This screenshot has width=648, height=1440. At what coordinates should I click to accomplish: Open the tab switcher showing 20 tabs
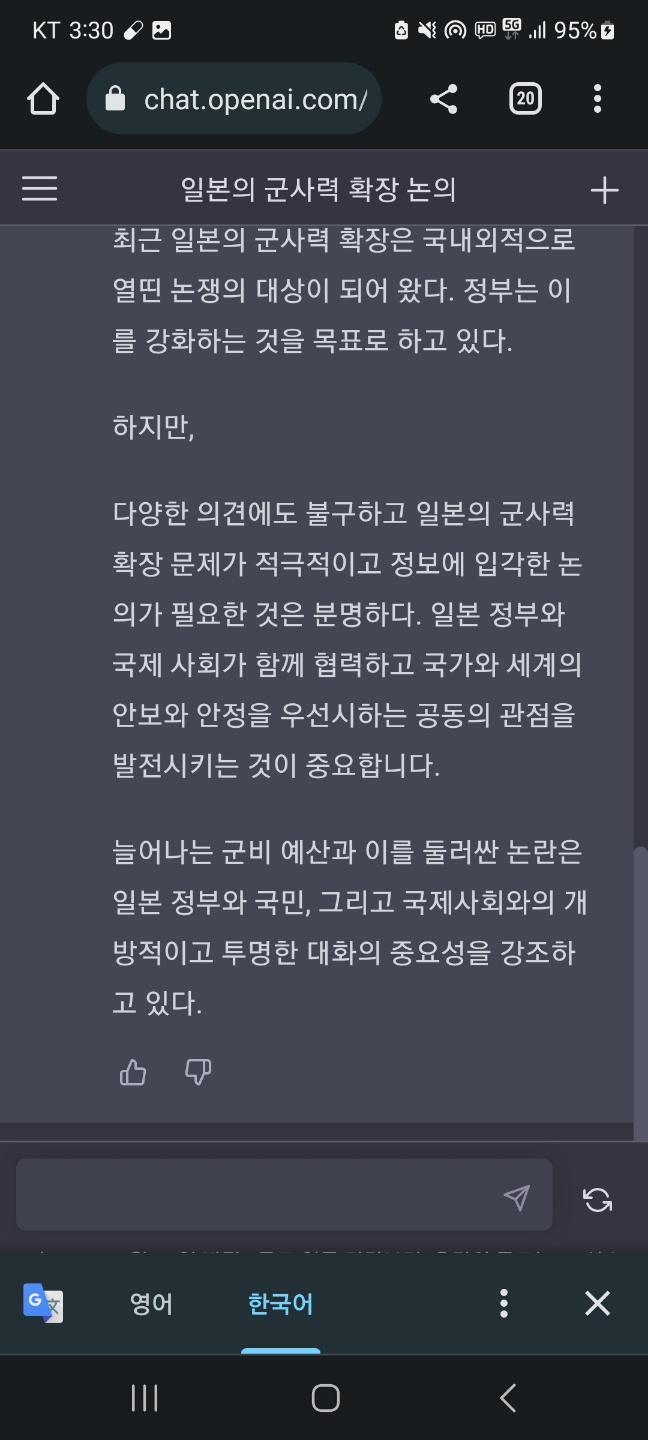525,99
